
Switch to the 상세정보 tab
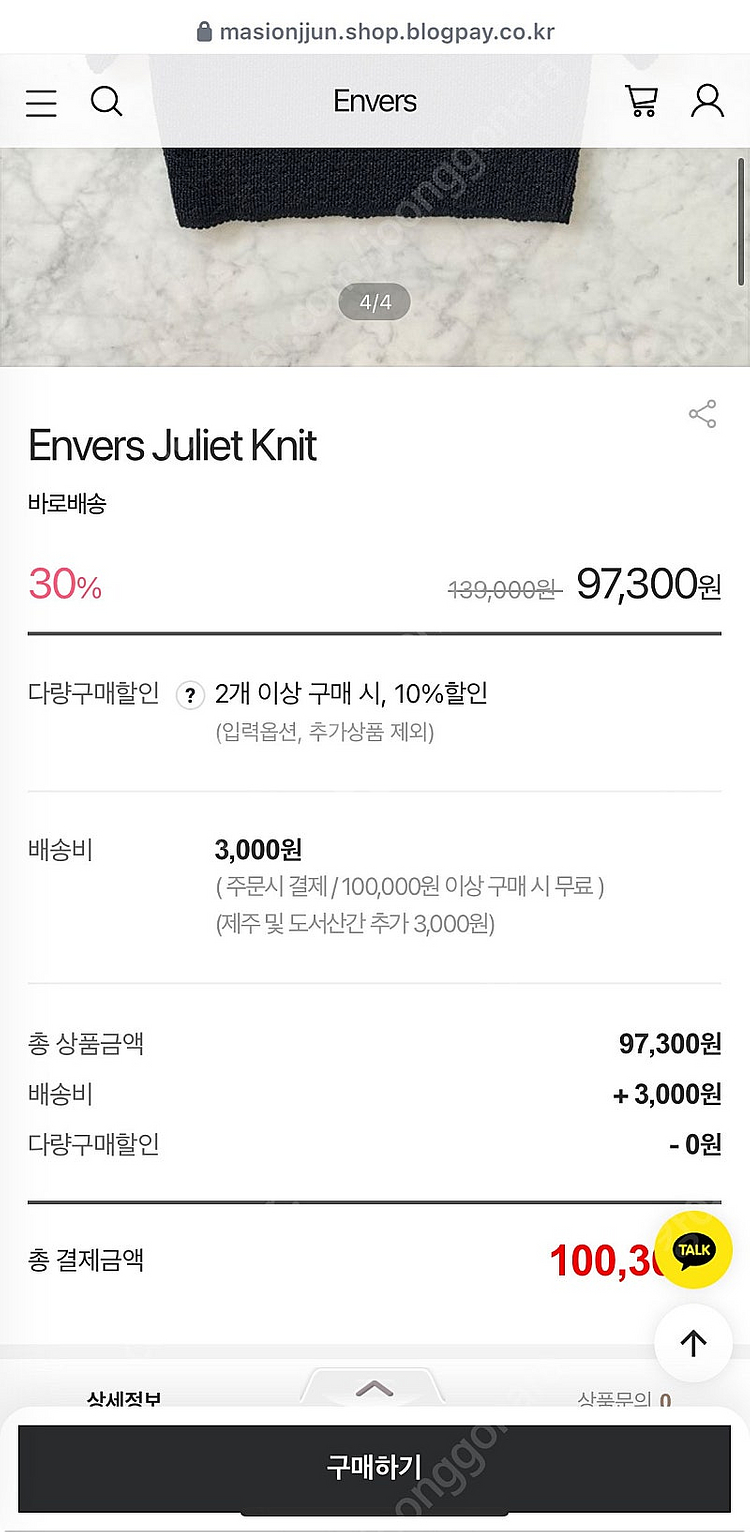124,1398
